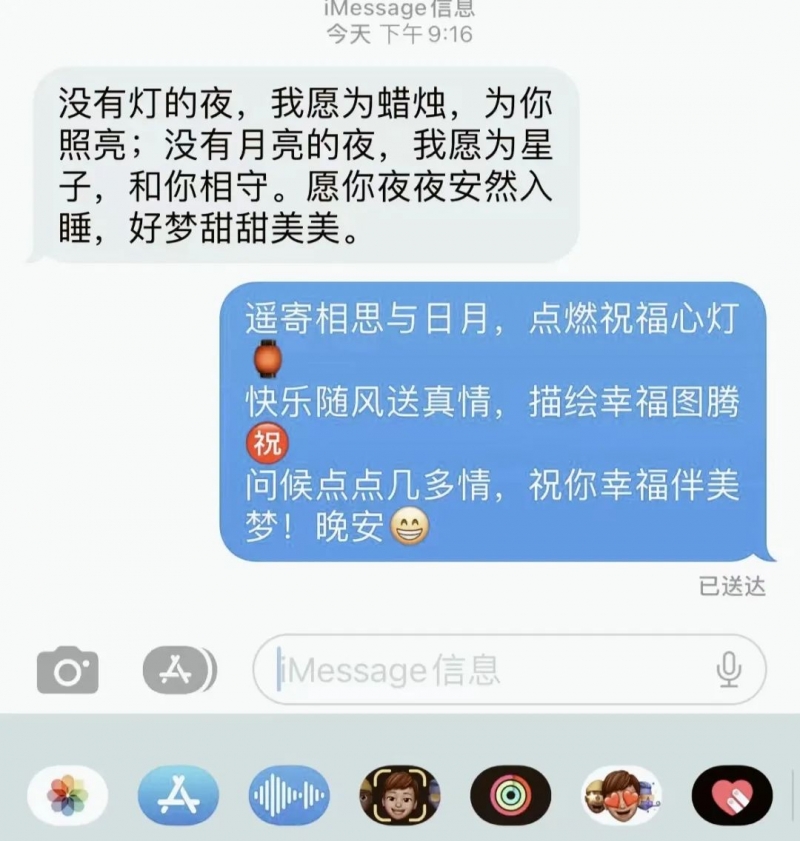Record an audio message with the microphone
800x841 pixels.
point(729,670)
